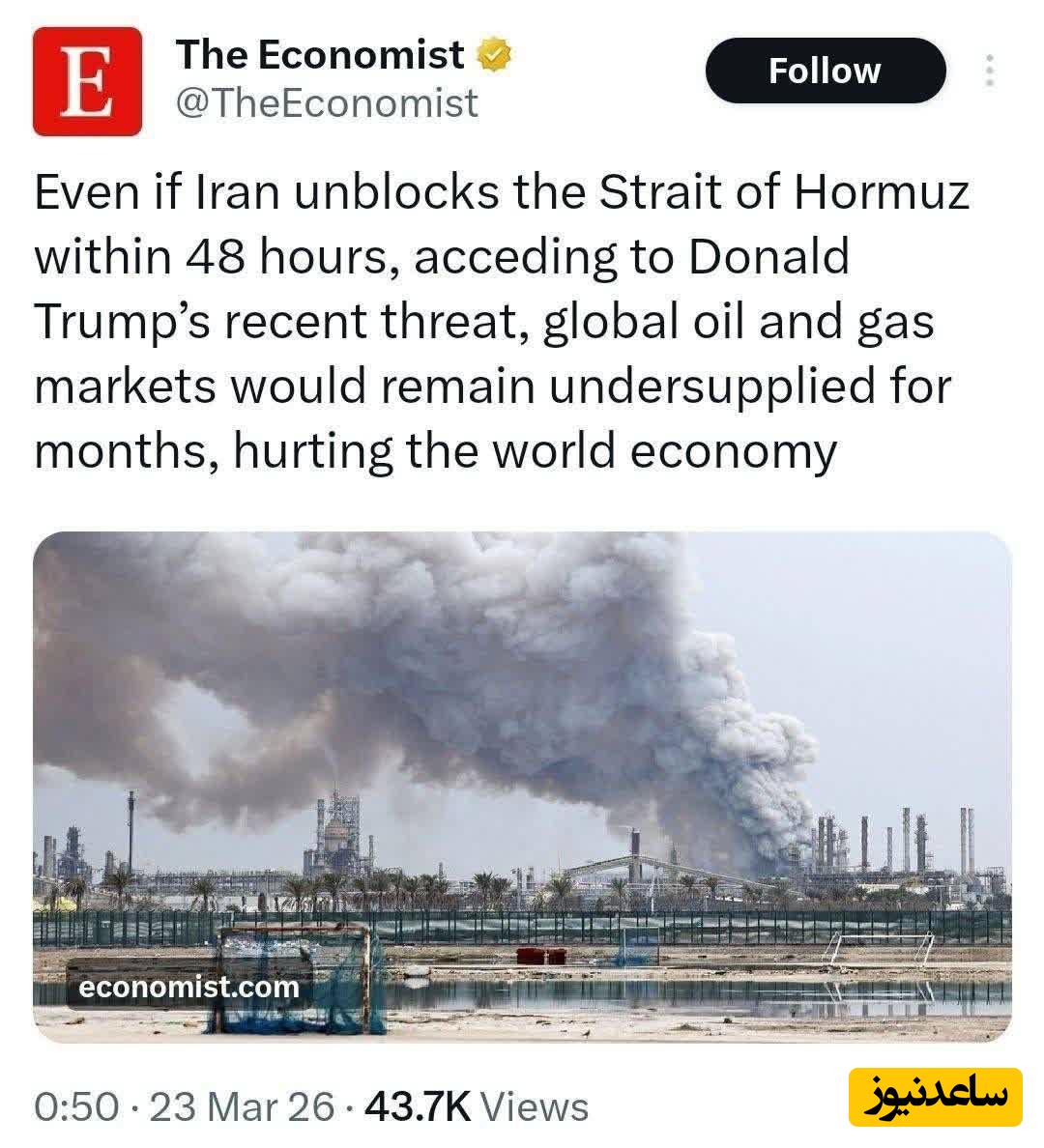
Task: Follow The Economist account
Action: [x=825, y=71]
